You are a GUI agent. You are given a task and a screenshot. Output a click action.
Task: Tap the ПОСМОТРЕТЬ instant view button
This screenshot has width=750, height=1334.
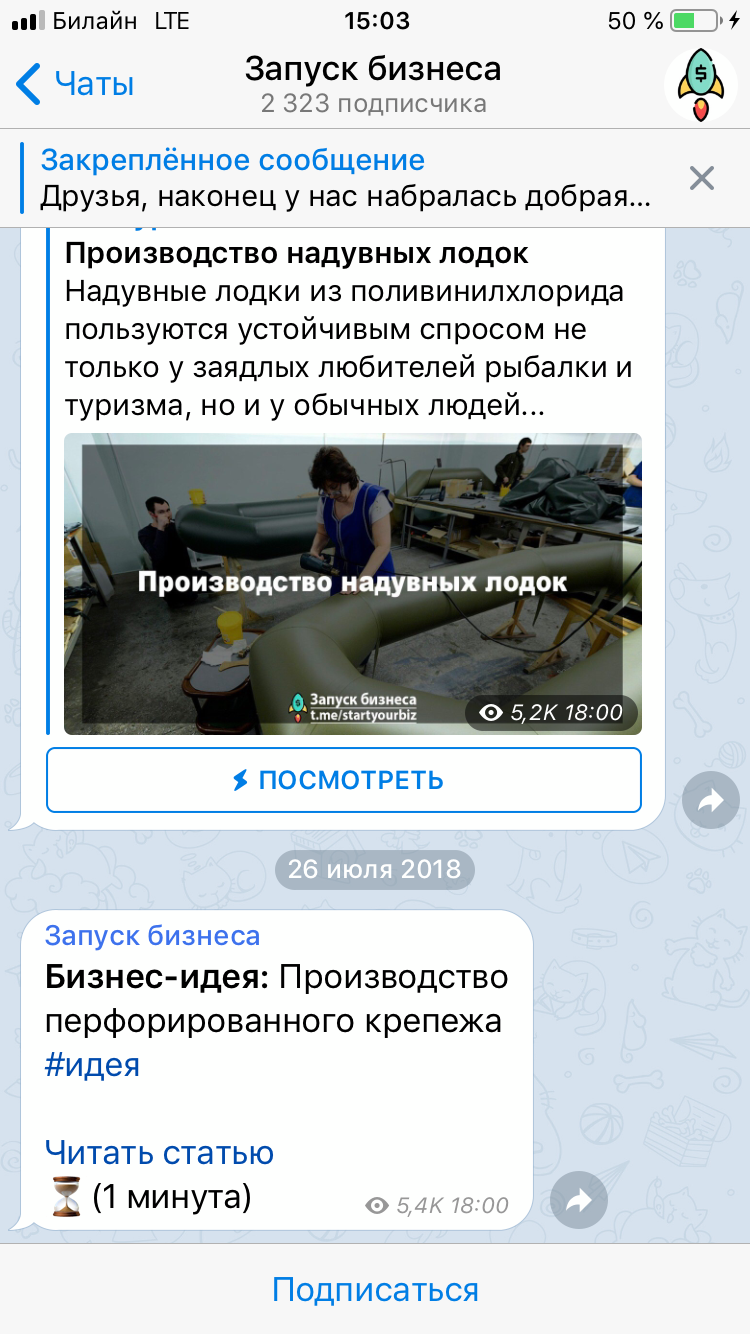click(x=343, y=780)
